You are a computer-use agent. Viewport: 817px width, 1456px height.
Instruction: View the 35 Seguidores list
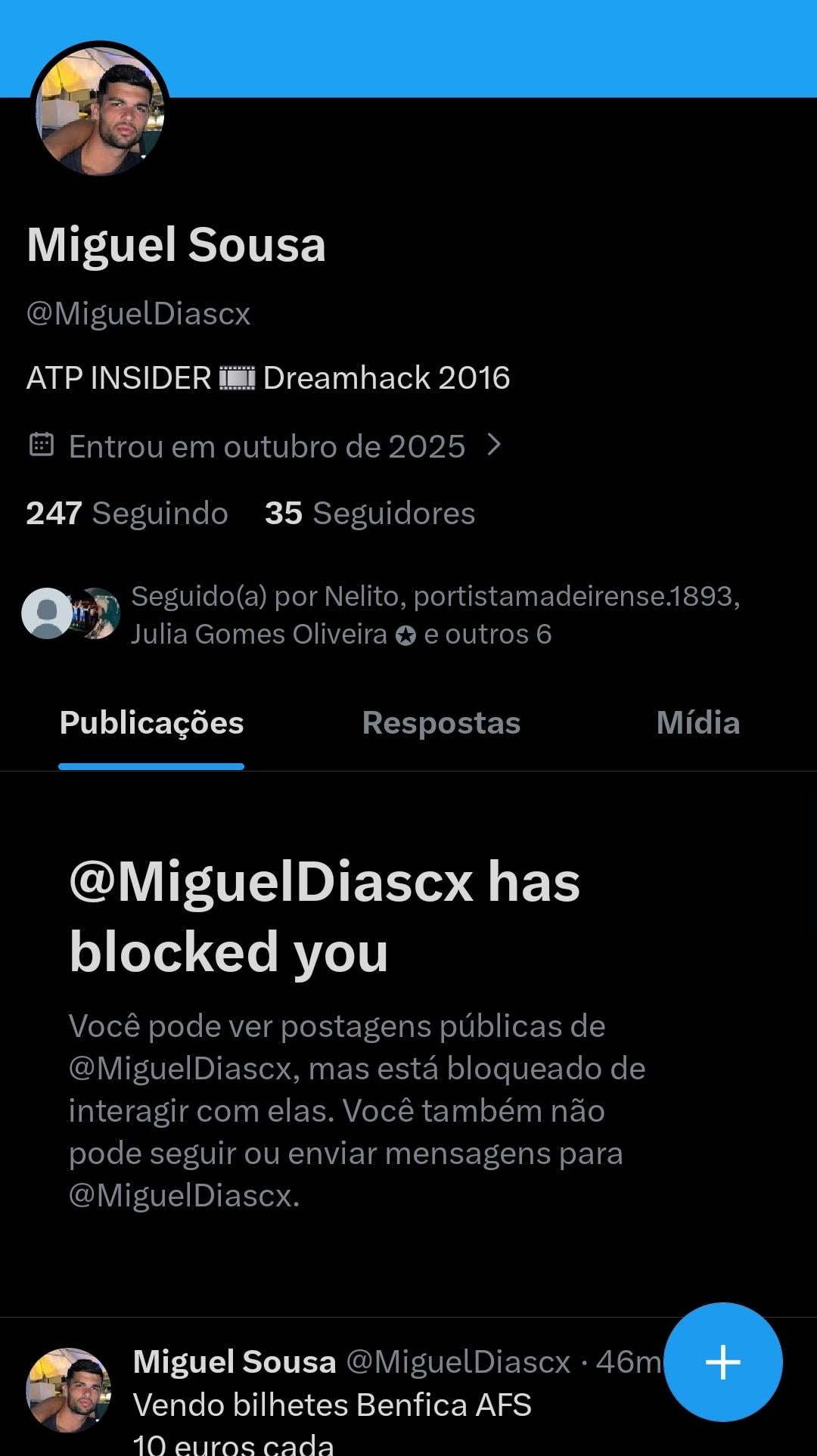pos(370,514)
